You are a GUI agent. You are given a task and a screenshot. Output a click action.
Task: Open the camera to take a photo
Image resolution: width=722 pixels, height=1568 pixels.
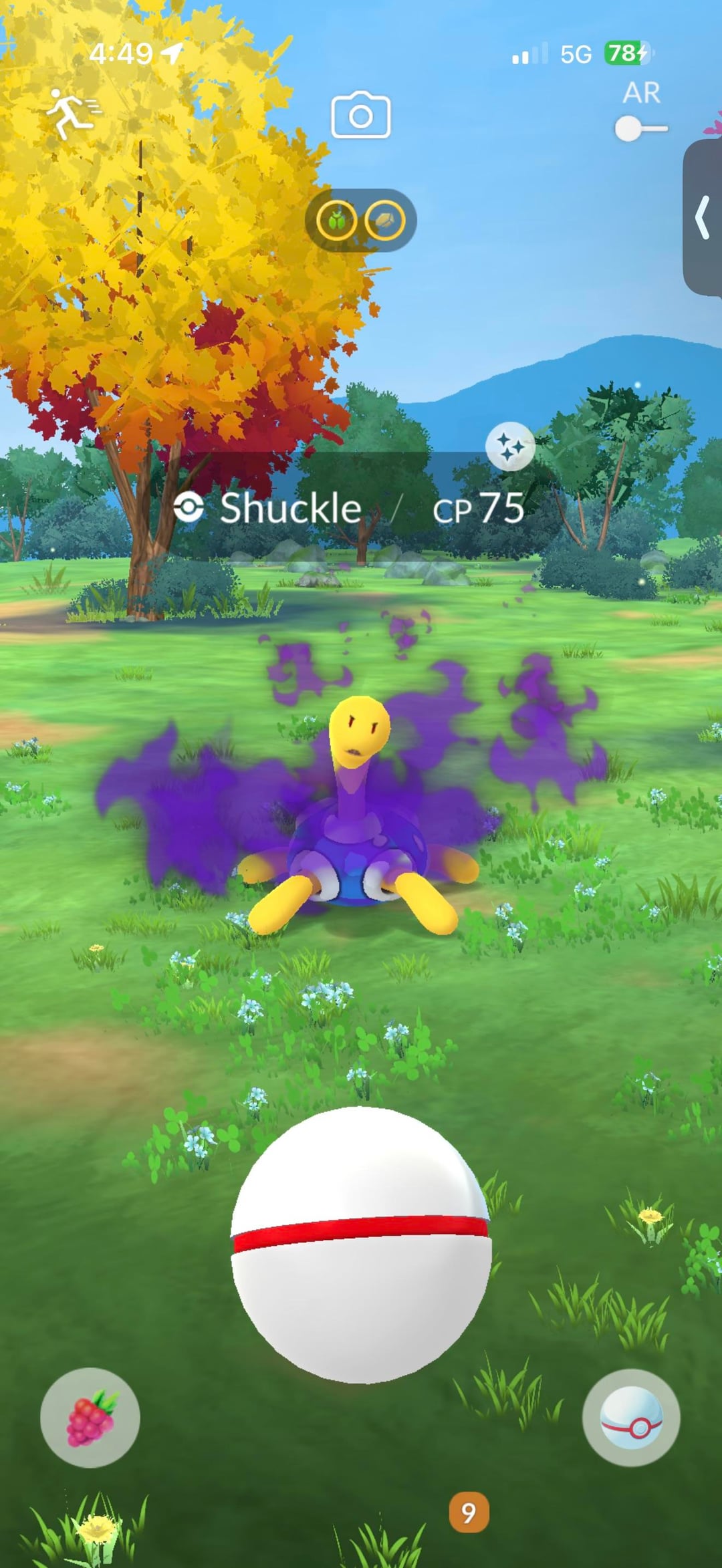pyautogui.click(x=361, y=115)
